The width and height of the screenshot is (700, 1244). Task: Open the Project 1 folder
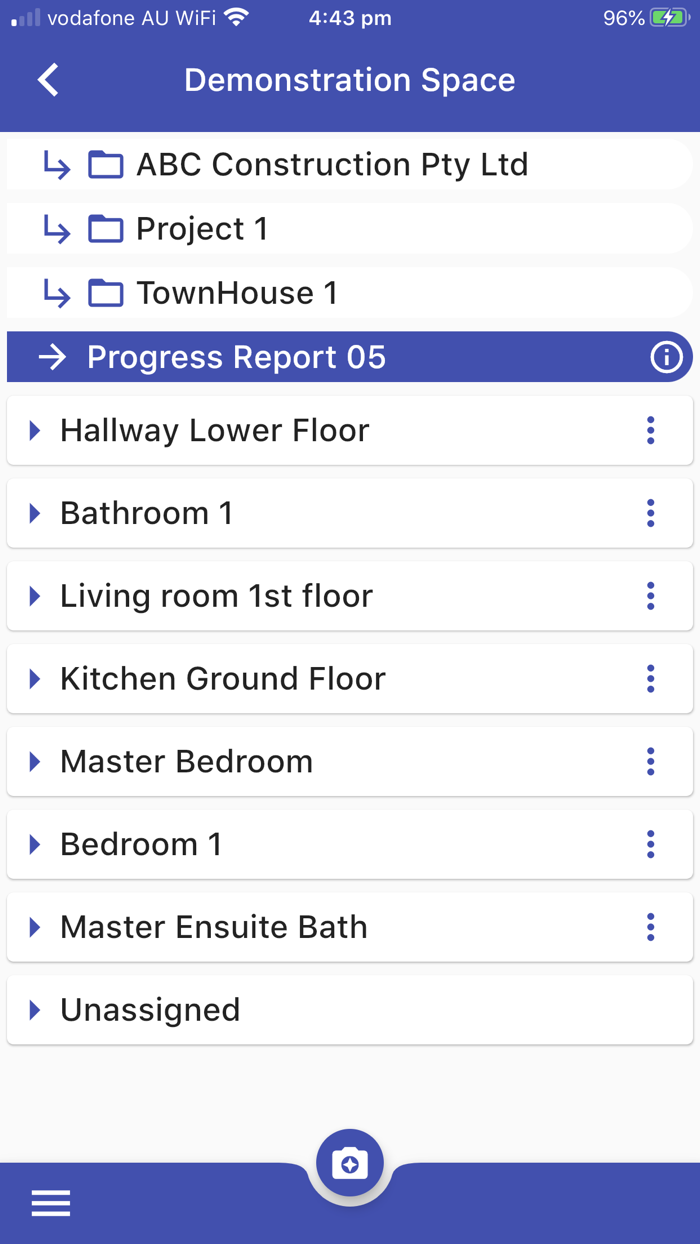pyautogui.click(x=200, y=229)
